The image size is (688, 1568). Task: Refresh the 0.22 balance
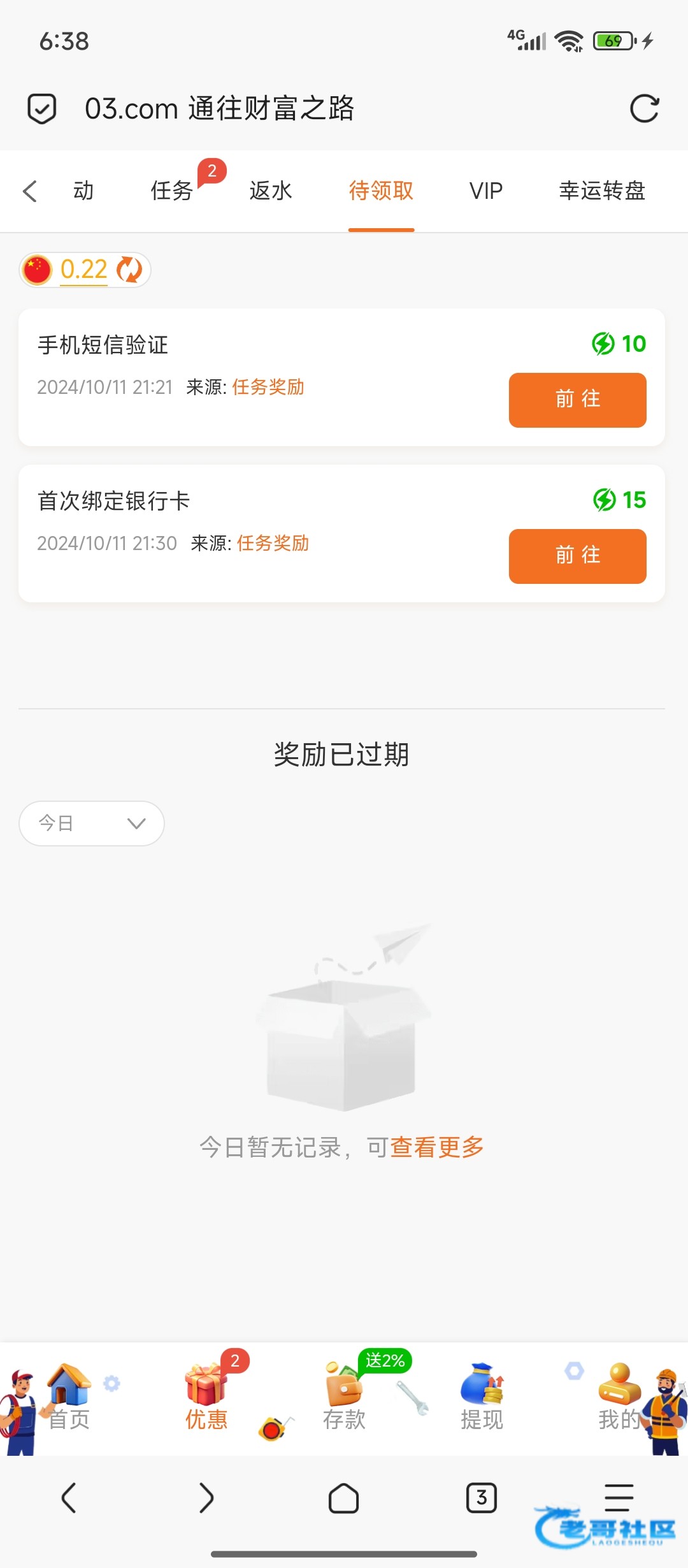pyautogui.click(x=129, y=270)
